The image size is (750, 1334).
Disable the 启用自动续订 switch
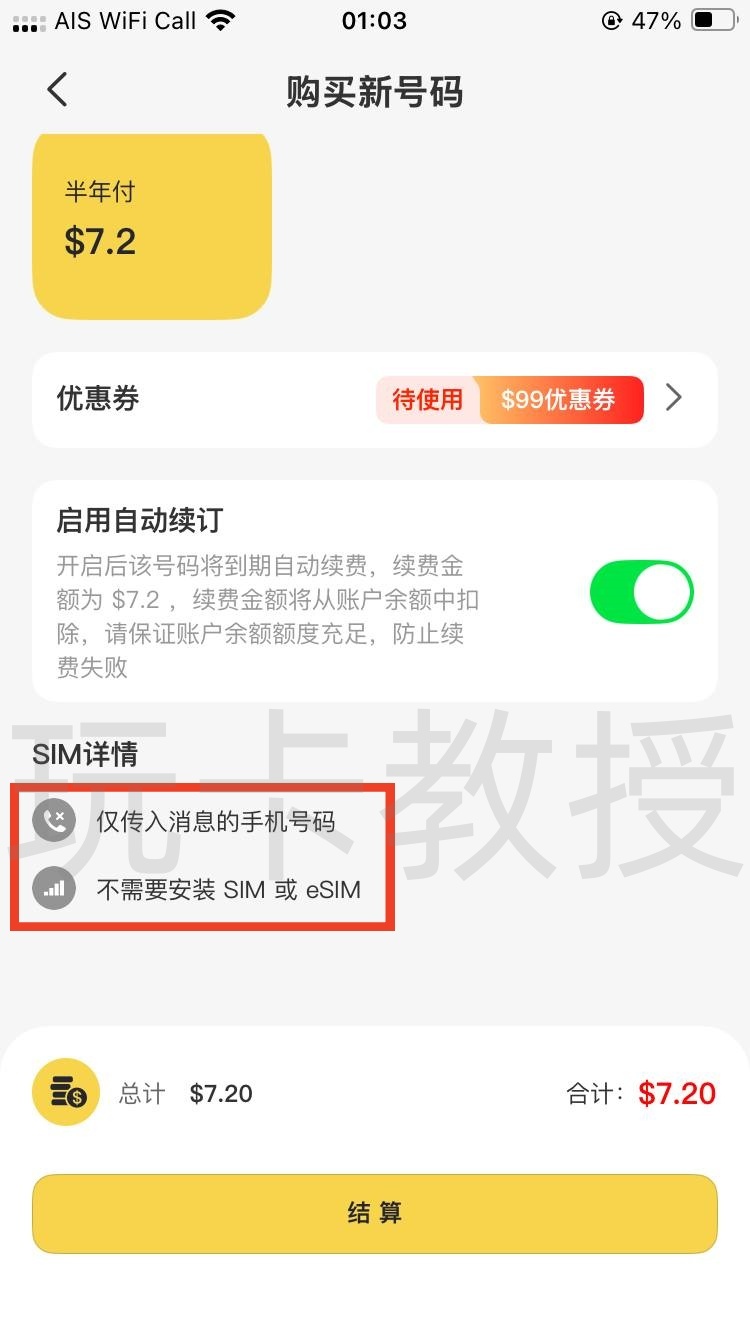(641, 592)
